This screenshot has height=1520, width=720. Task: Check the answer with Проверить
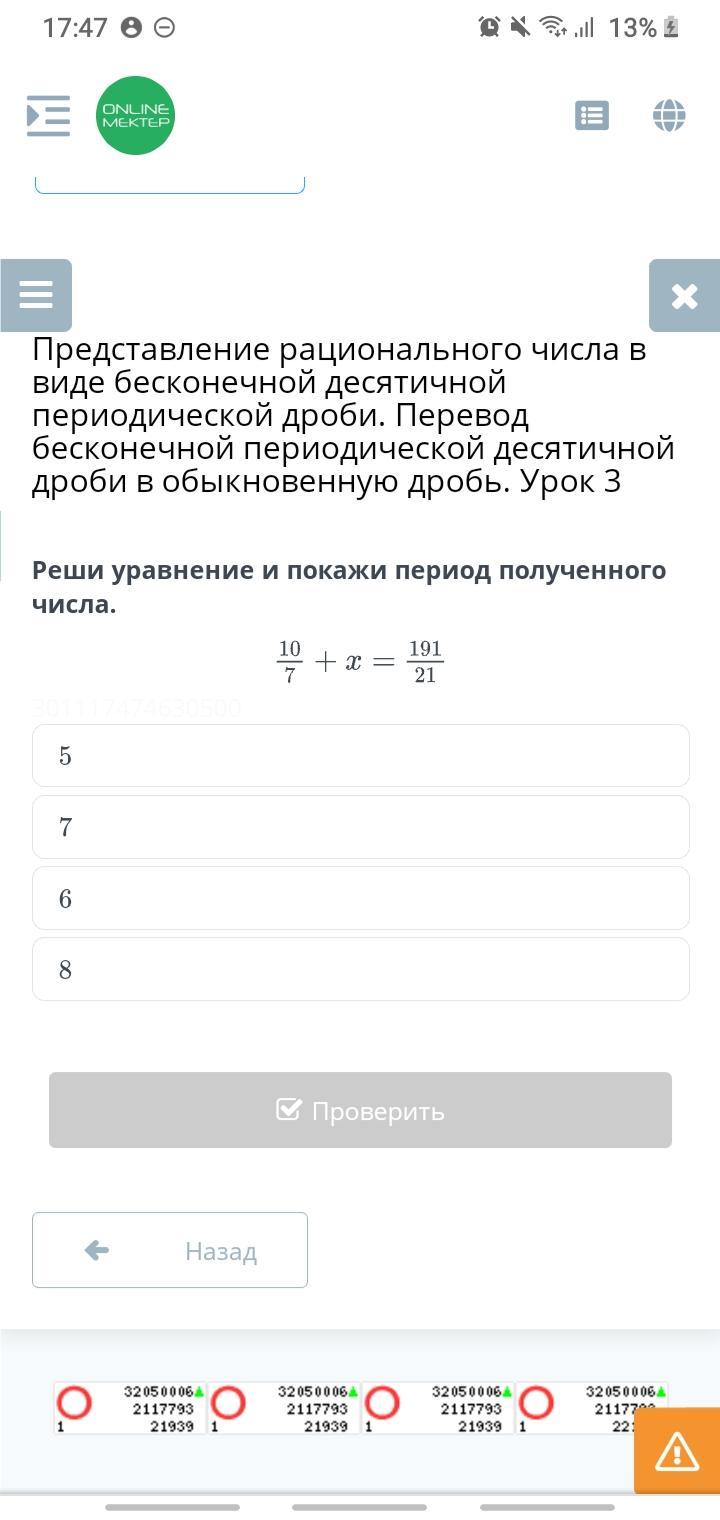(x=360, y=1110)
